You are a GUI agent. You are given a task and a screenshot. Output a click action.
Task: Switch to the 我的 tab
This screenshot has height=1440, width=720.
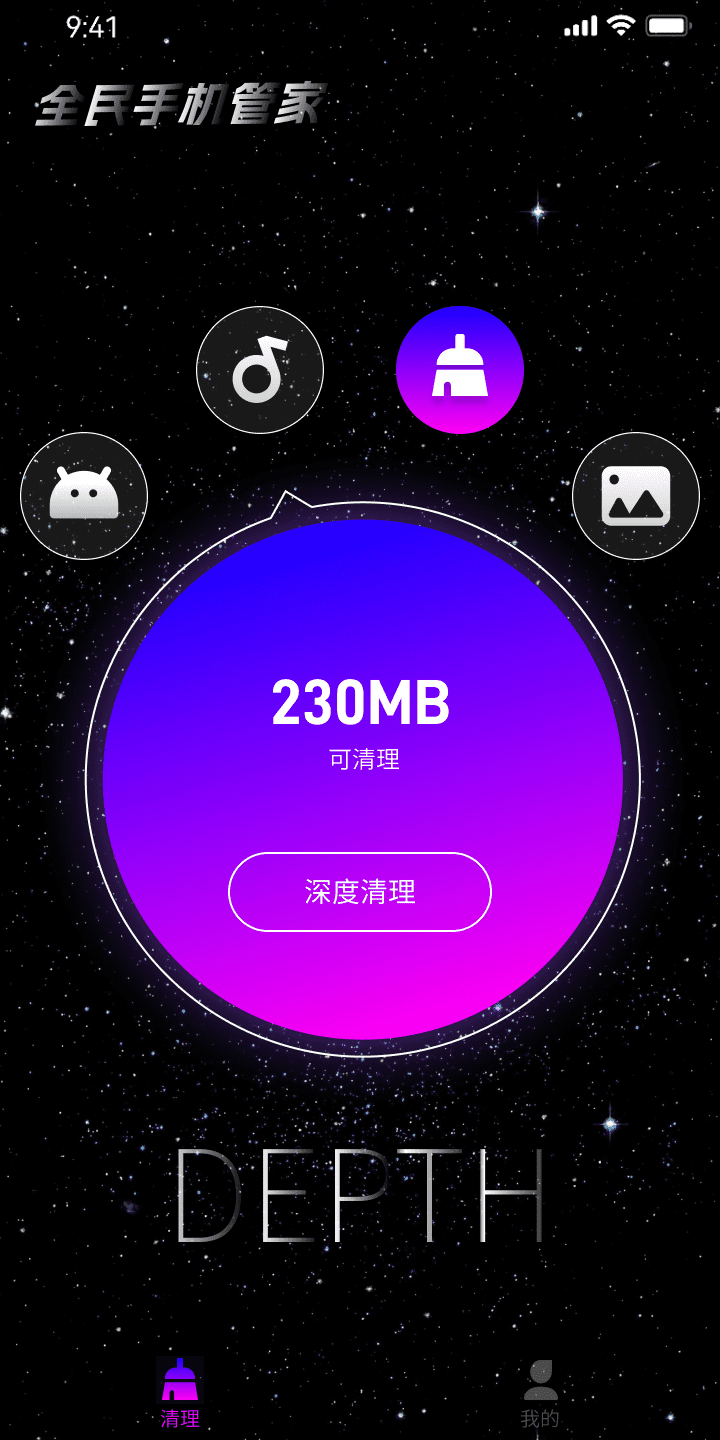click(540, 1392)
